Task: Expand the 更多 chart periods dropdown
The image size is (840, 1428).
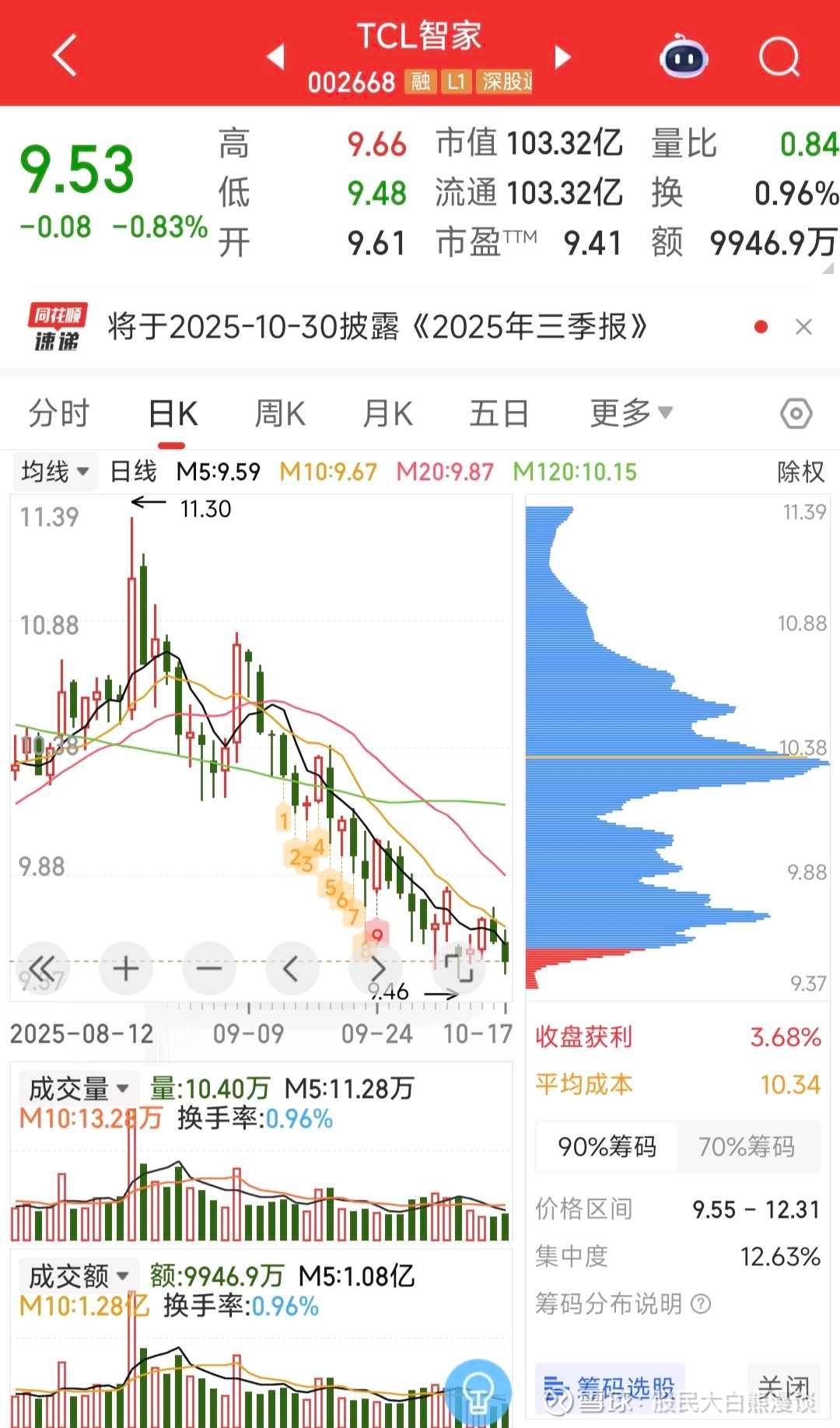Action: 631,413
